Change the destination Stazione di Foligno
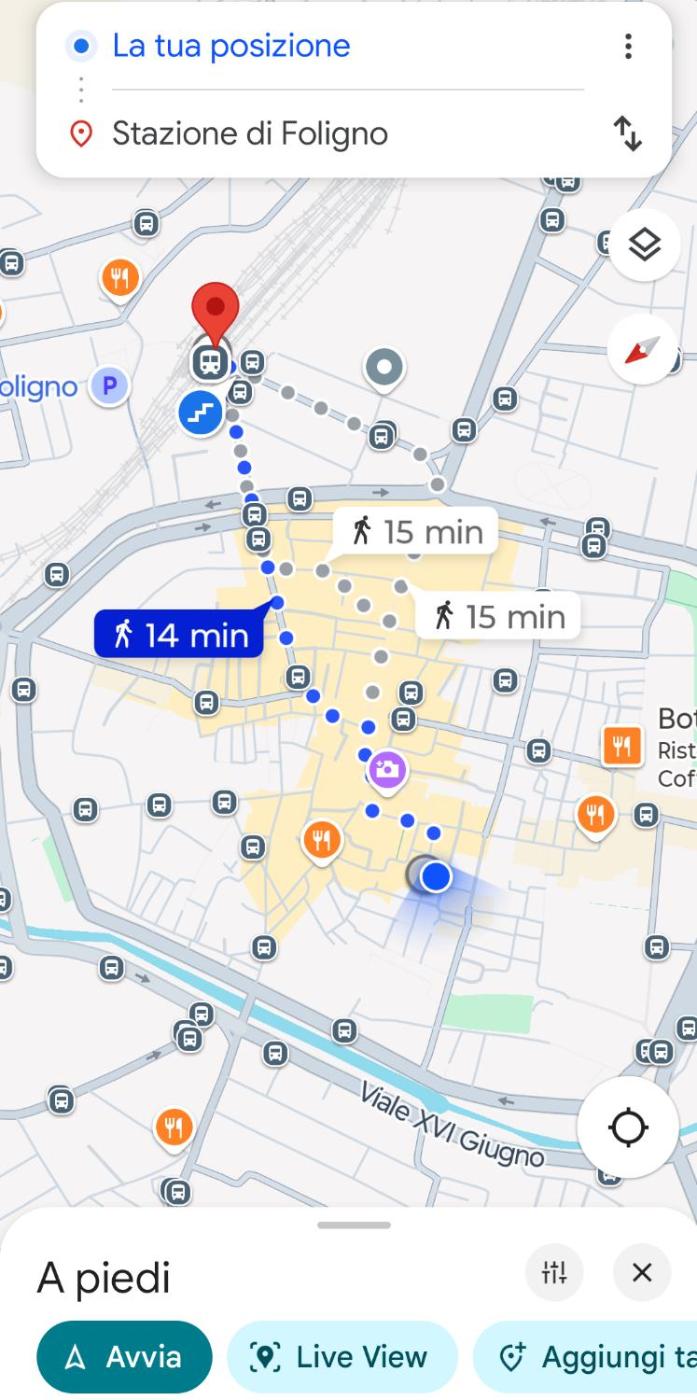The width and height of the screenshot is (697, 1400). coord(250,134)
